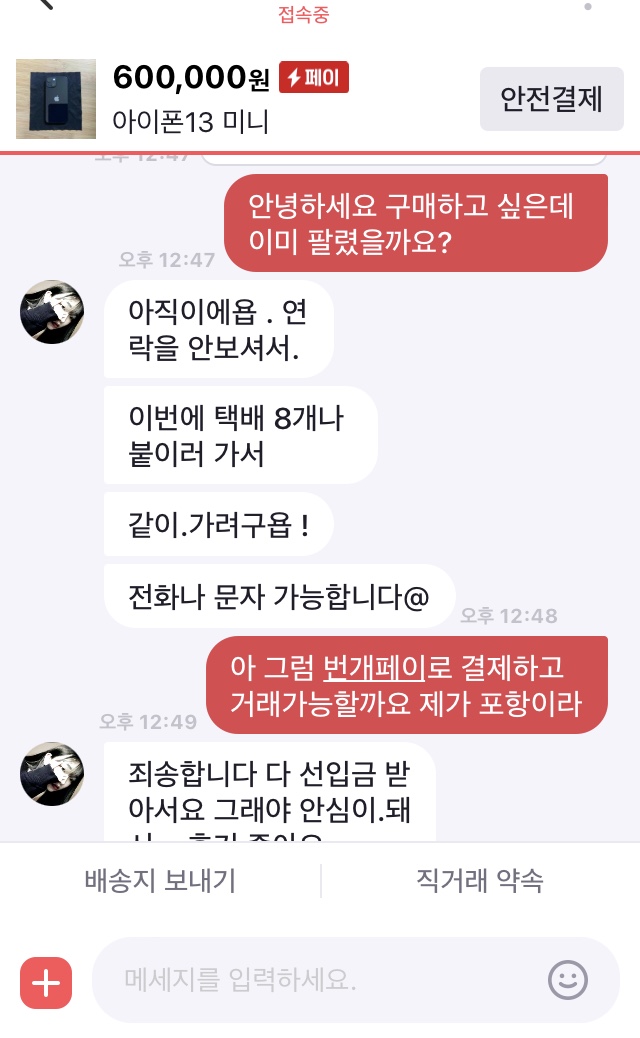This screenshot has width=640, height=1038.
Task: Tap the 안전결제 button
Action: coord(551,99)
